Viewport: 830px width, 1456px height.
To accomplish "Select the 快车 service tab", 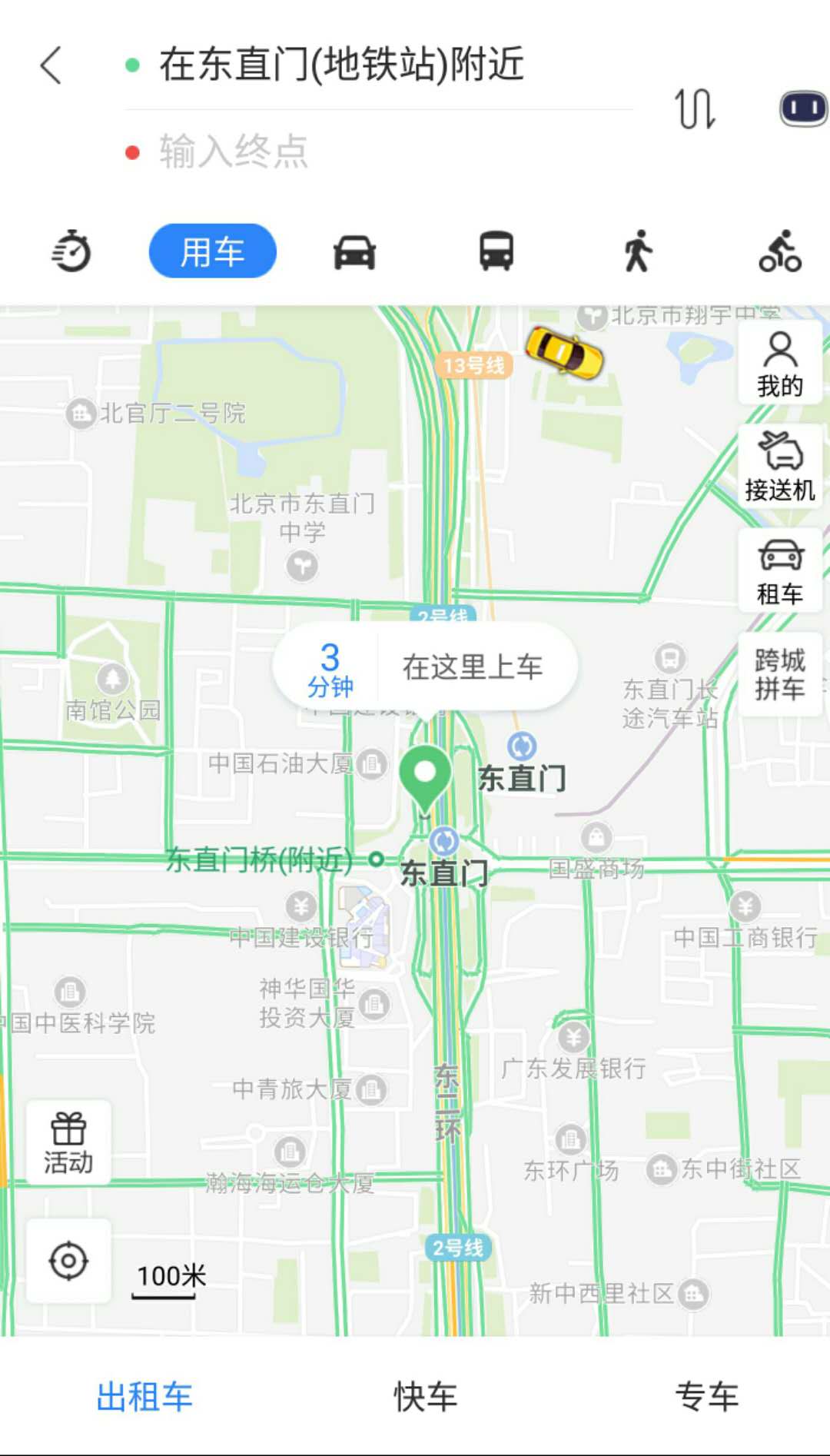I will [425, 1397].
